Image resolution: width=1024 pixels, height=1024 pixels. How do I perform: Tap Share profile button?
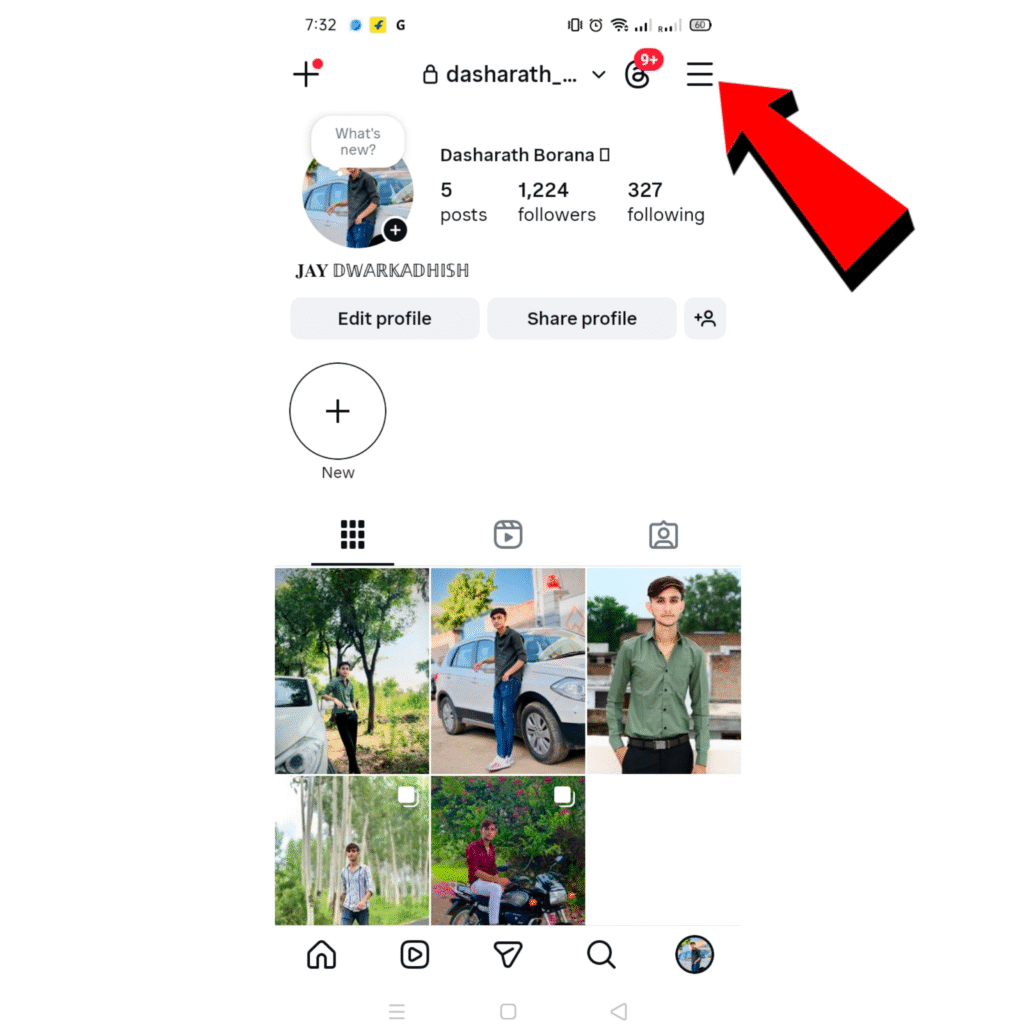[581, 319]
